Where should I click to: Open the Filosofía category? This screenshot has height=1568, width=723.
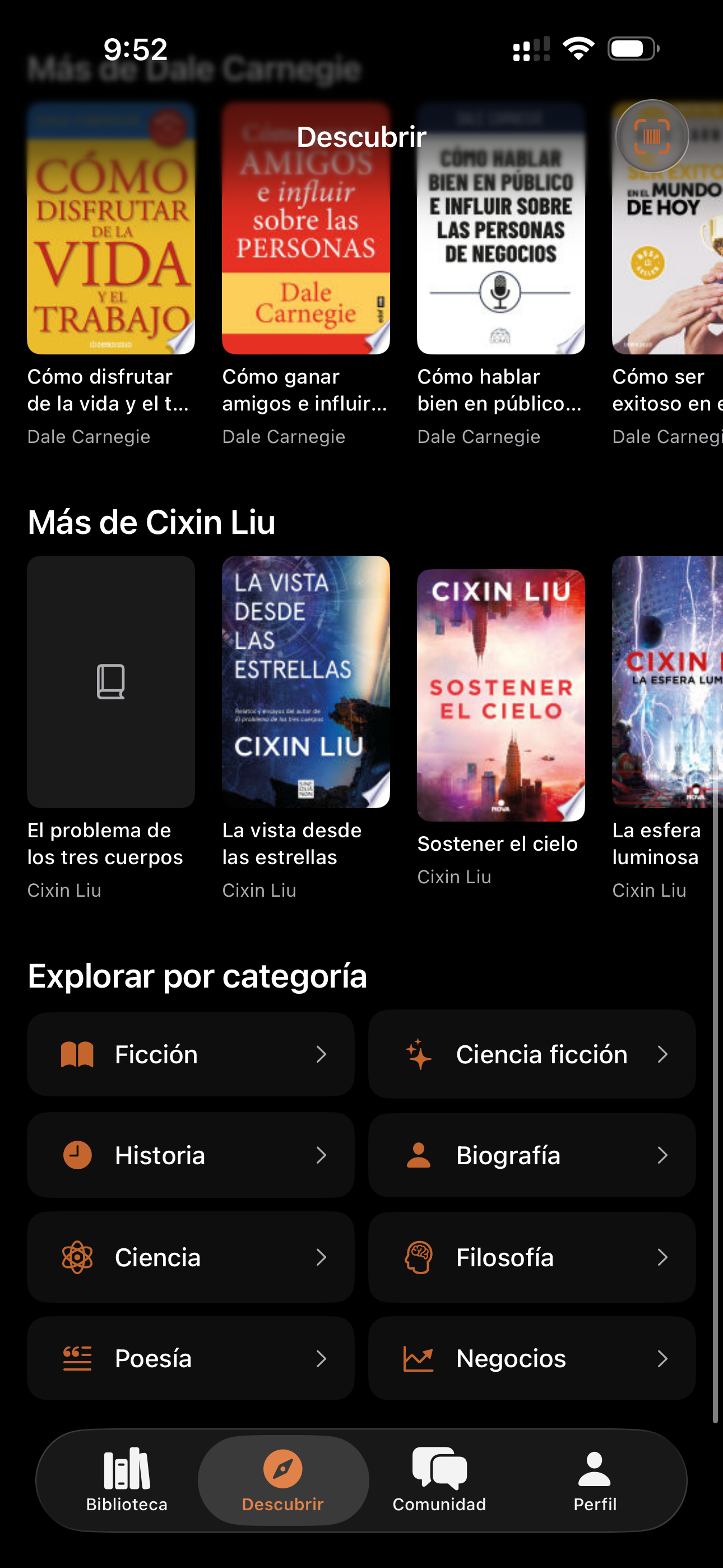(532, 1257)
